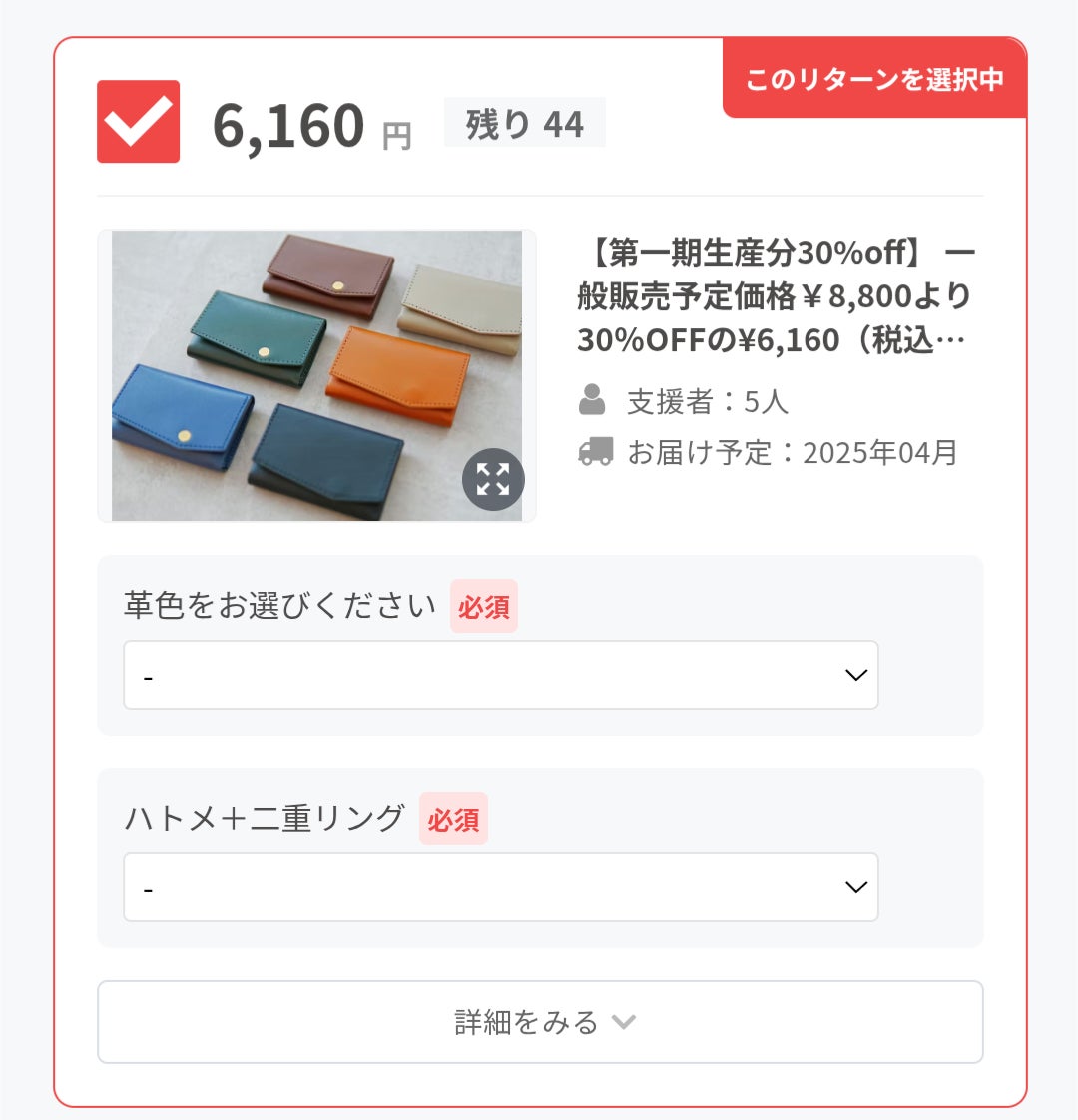This screenshot has height=1120, width=1078.
Task: Enlarge the wallet product image
Action: tap(493, 479)
